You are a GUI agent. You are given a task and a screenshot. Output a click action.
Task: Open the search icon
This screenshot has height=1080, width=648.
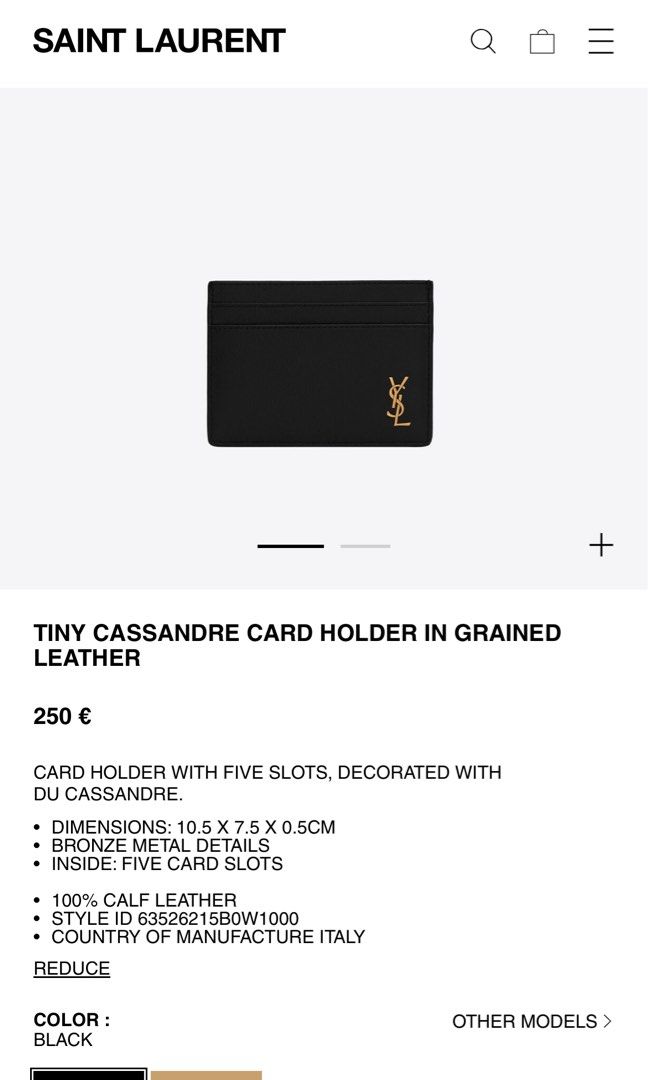coord(483,41)
